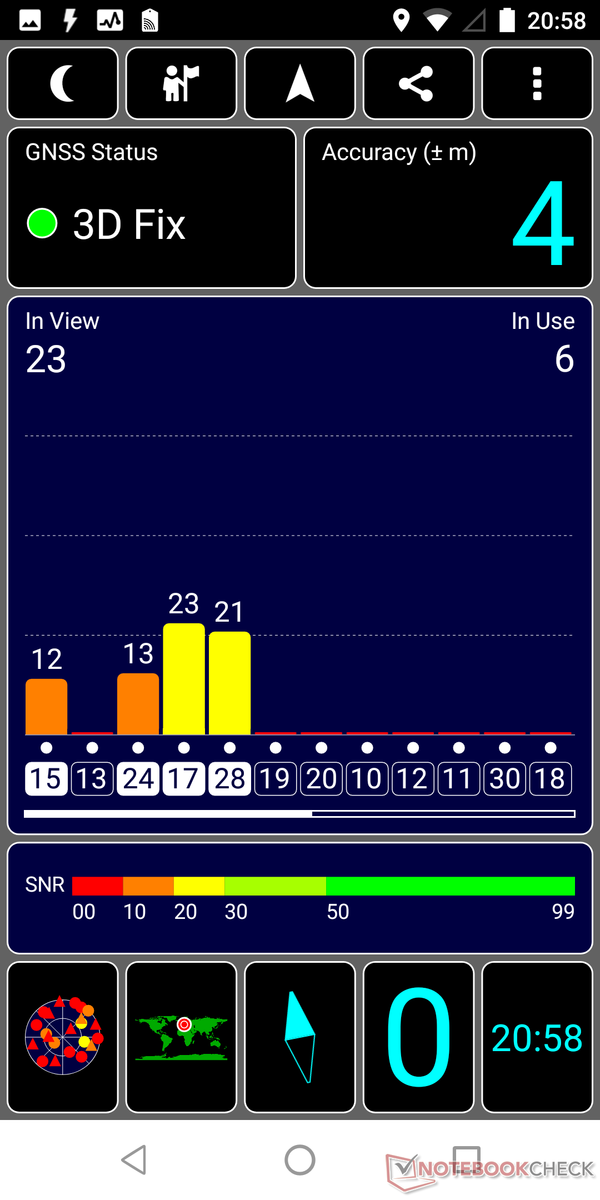This screenshot has width=600, height=1200.
Task: Open the world map tile
Action: pos(181,1037)
